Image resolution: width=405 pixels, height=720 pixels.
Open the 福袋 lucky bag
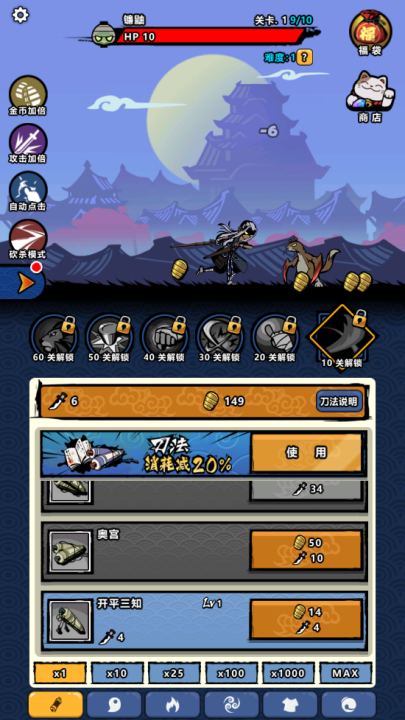click(x=370, y=32)
